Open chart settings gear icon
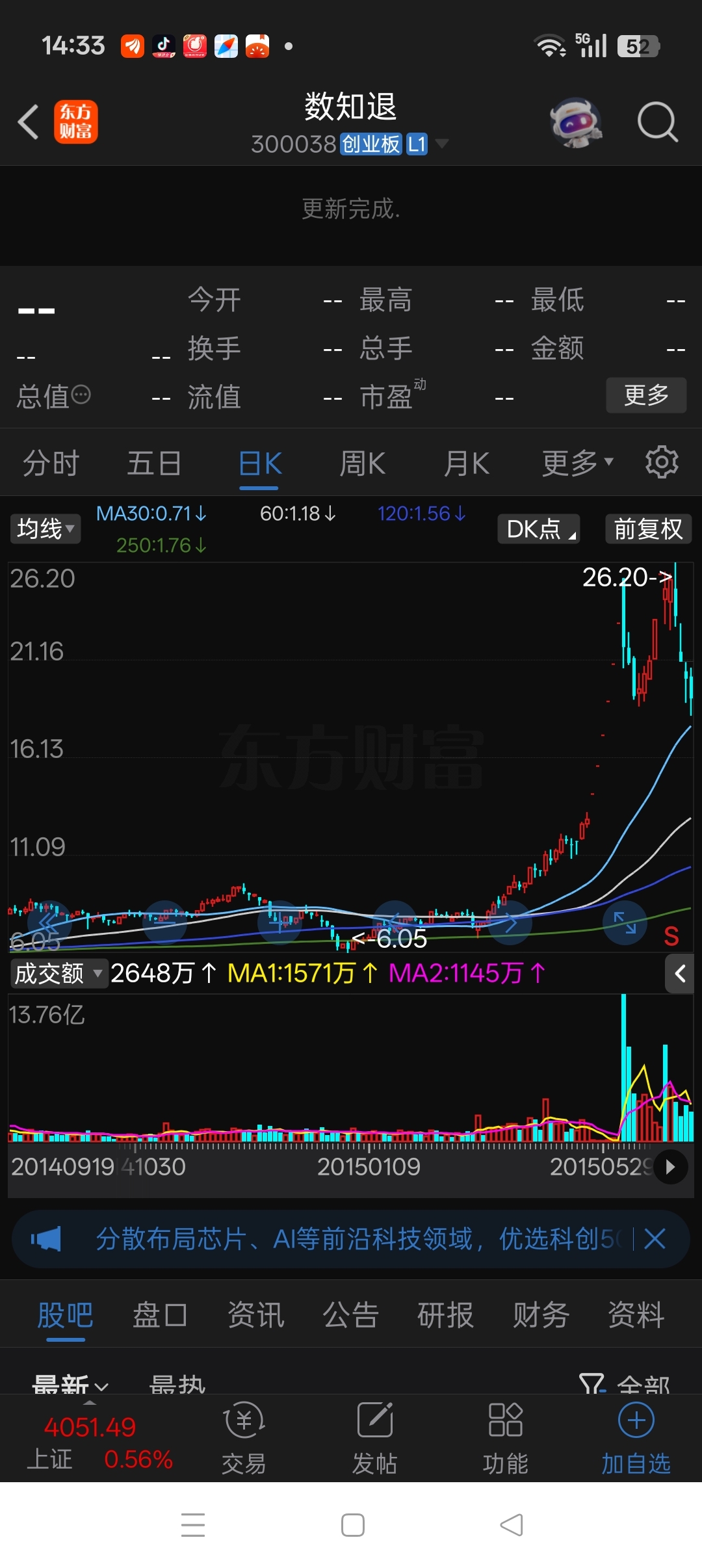 pos(662,462)
